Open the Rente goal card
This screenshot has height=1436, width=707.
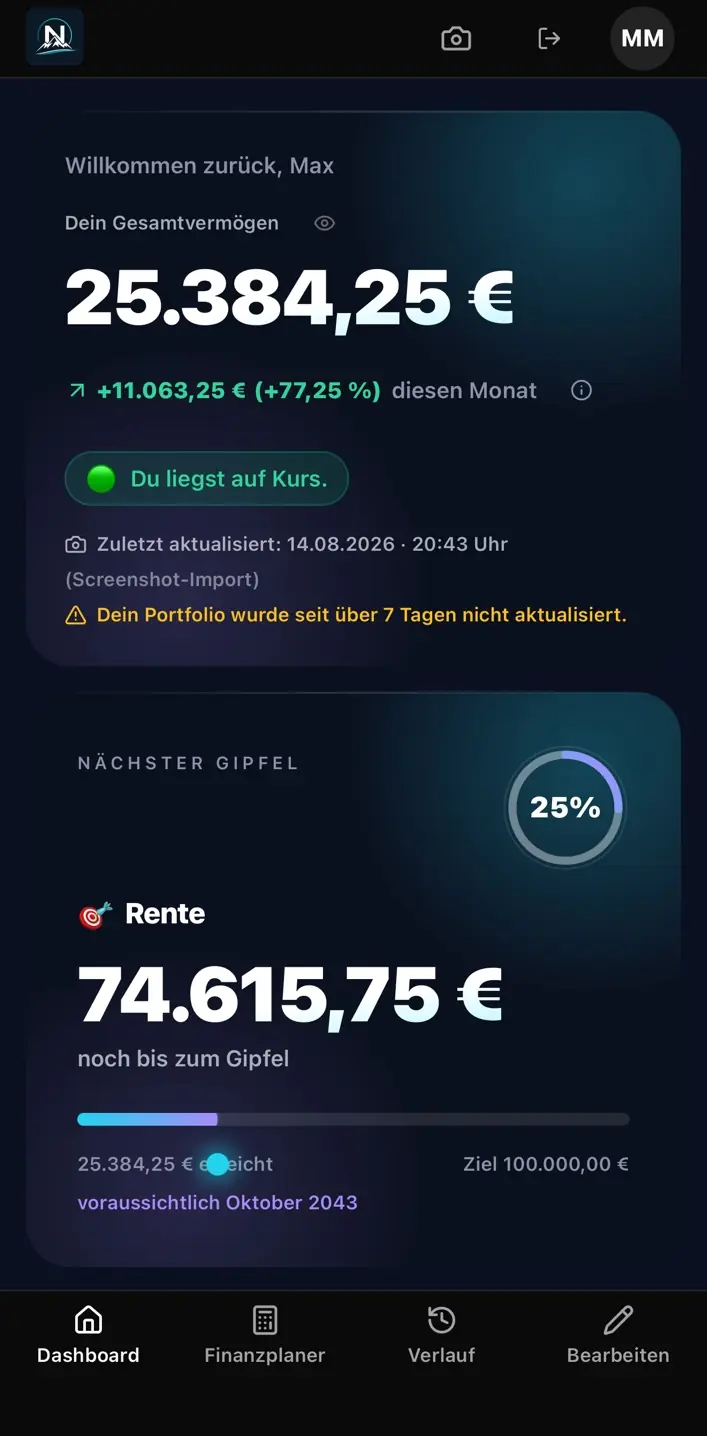click(353, 980)
